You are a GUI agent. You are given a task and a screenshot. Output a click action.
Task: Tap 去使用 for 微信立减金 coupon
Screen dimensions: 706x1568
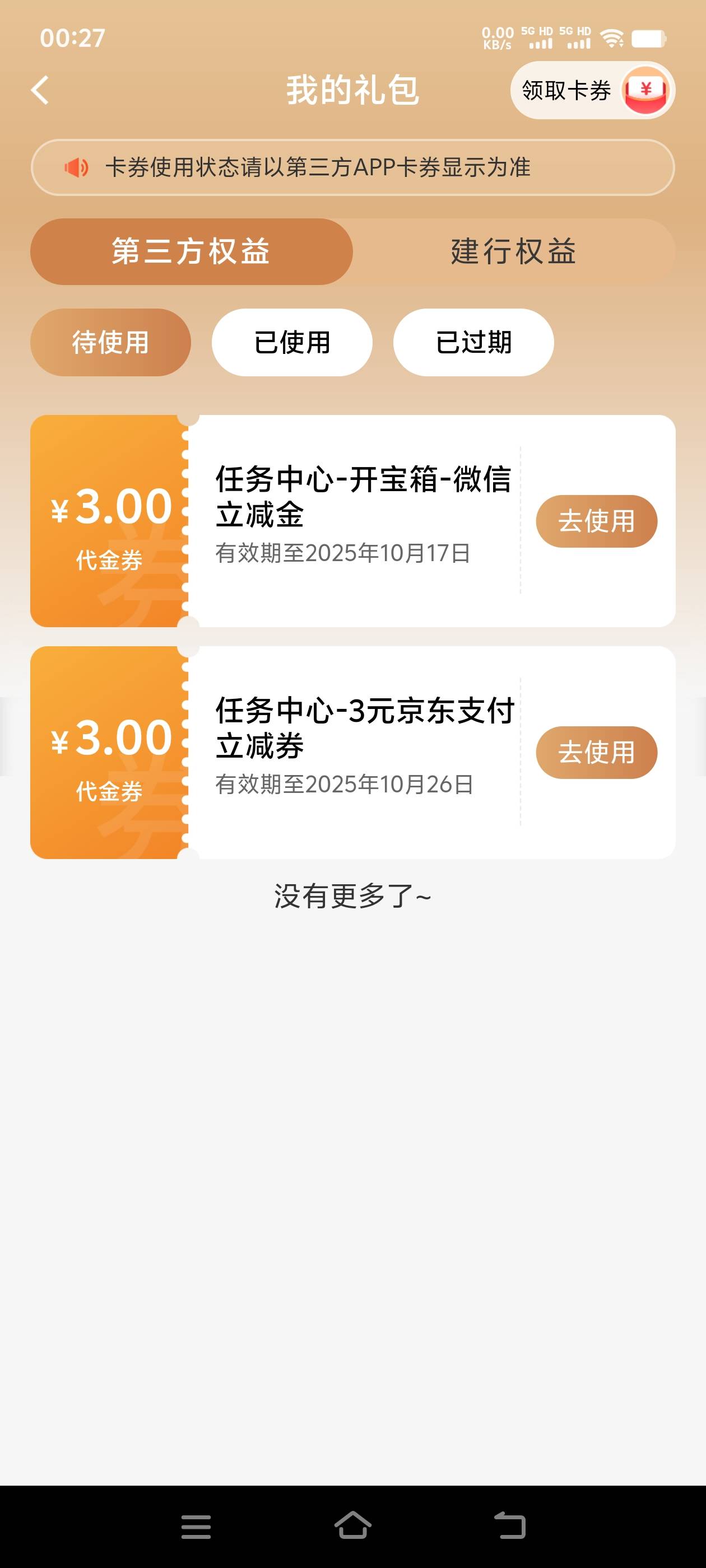tap(596, 521)
